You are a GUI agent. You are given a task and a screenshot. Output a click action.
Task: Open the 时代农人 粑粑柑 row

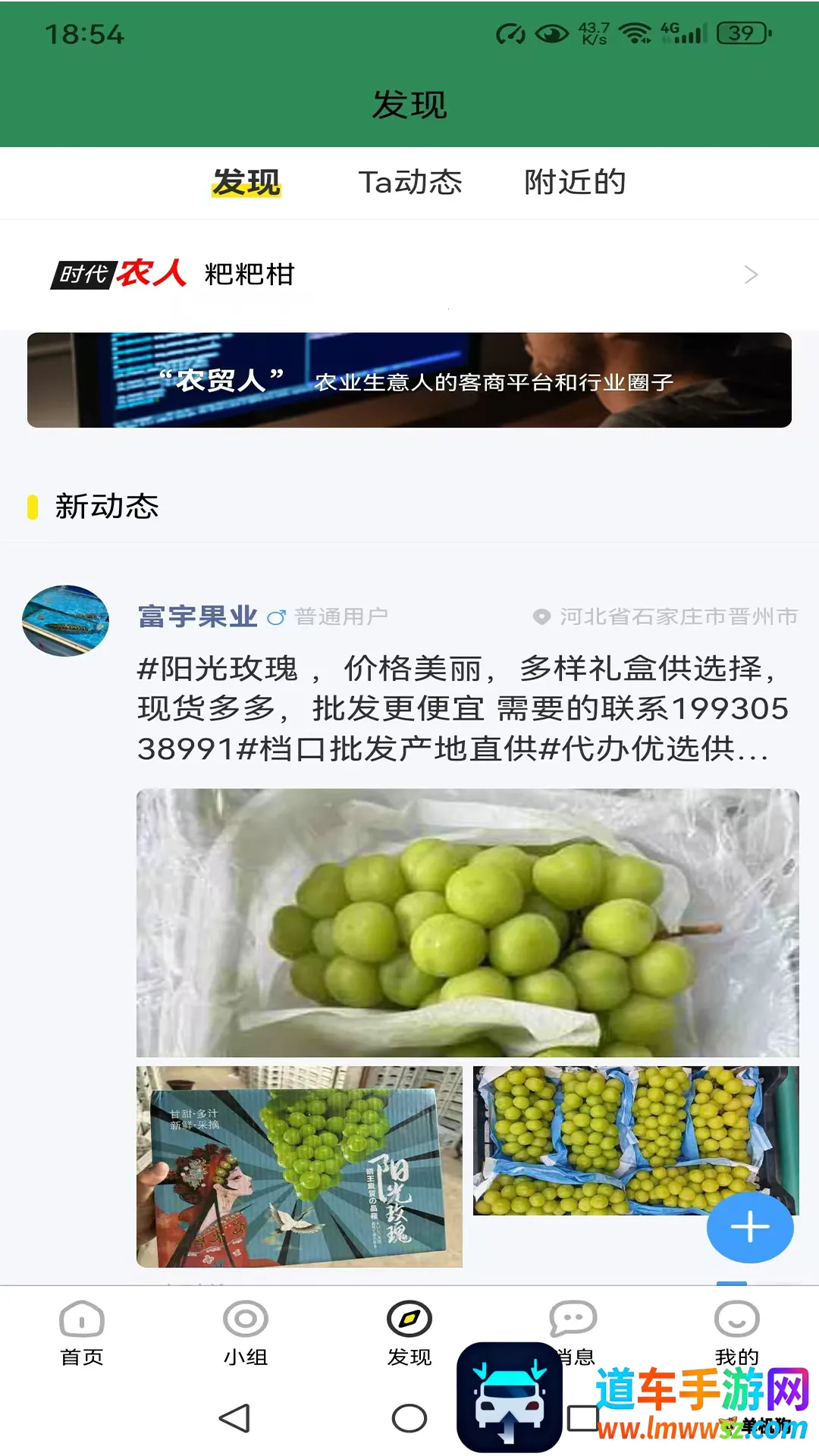pyautogui.click(x=409, y=275)
